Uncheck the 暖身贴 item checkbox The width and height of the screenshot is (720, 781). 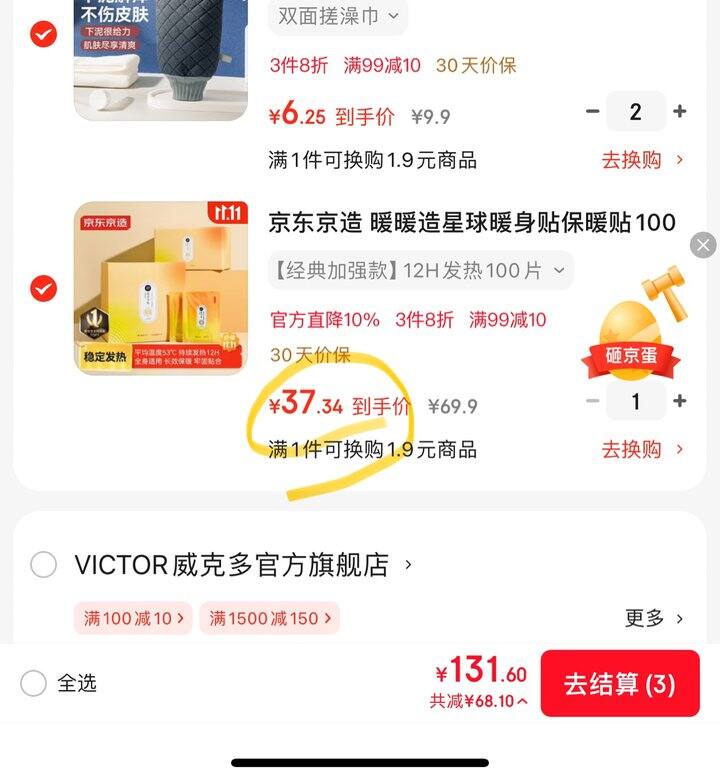click(43, 289)
